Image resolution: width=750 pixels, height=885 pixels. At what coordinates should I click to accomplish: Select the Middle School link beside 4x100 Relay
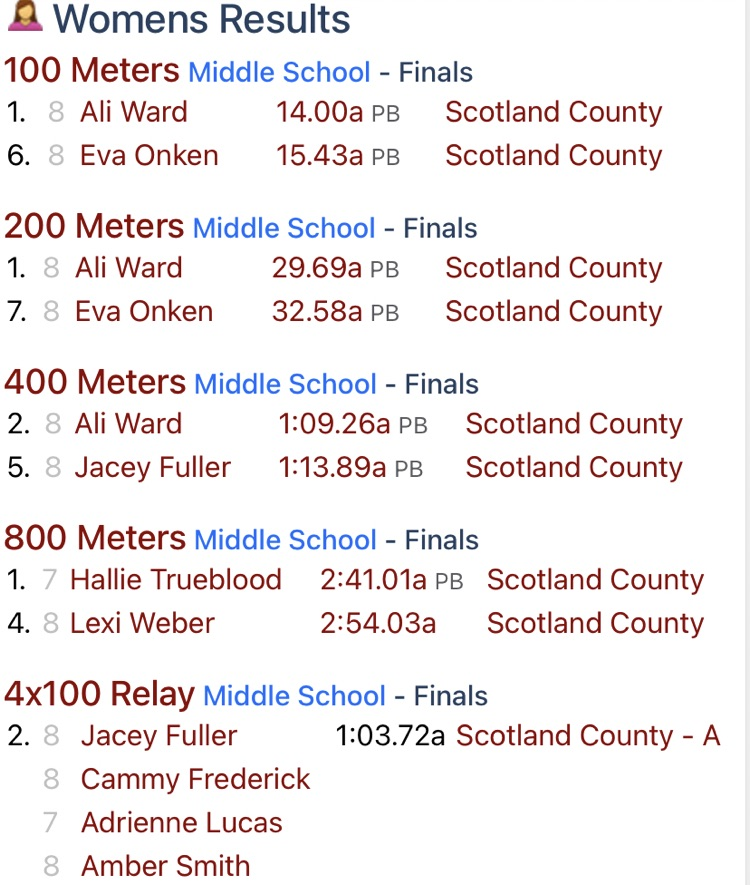[x=294, y=696]
